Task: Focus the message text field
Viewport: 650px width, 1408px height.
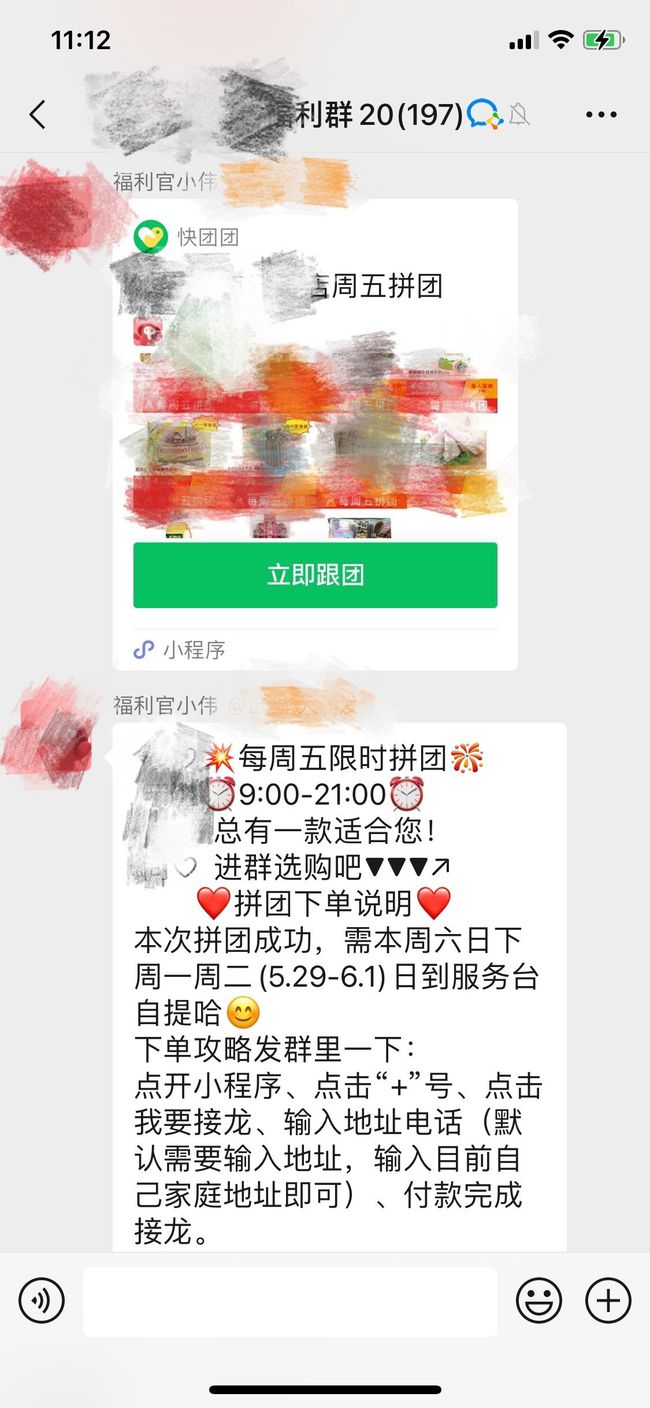Action: (290, 1302)
